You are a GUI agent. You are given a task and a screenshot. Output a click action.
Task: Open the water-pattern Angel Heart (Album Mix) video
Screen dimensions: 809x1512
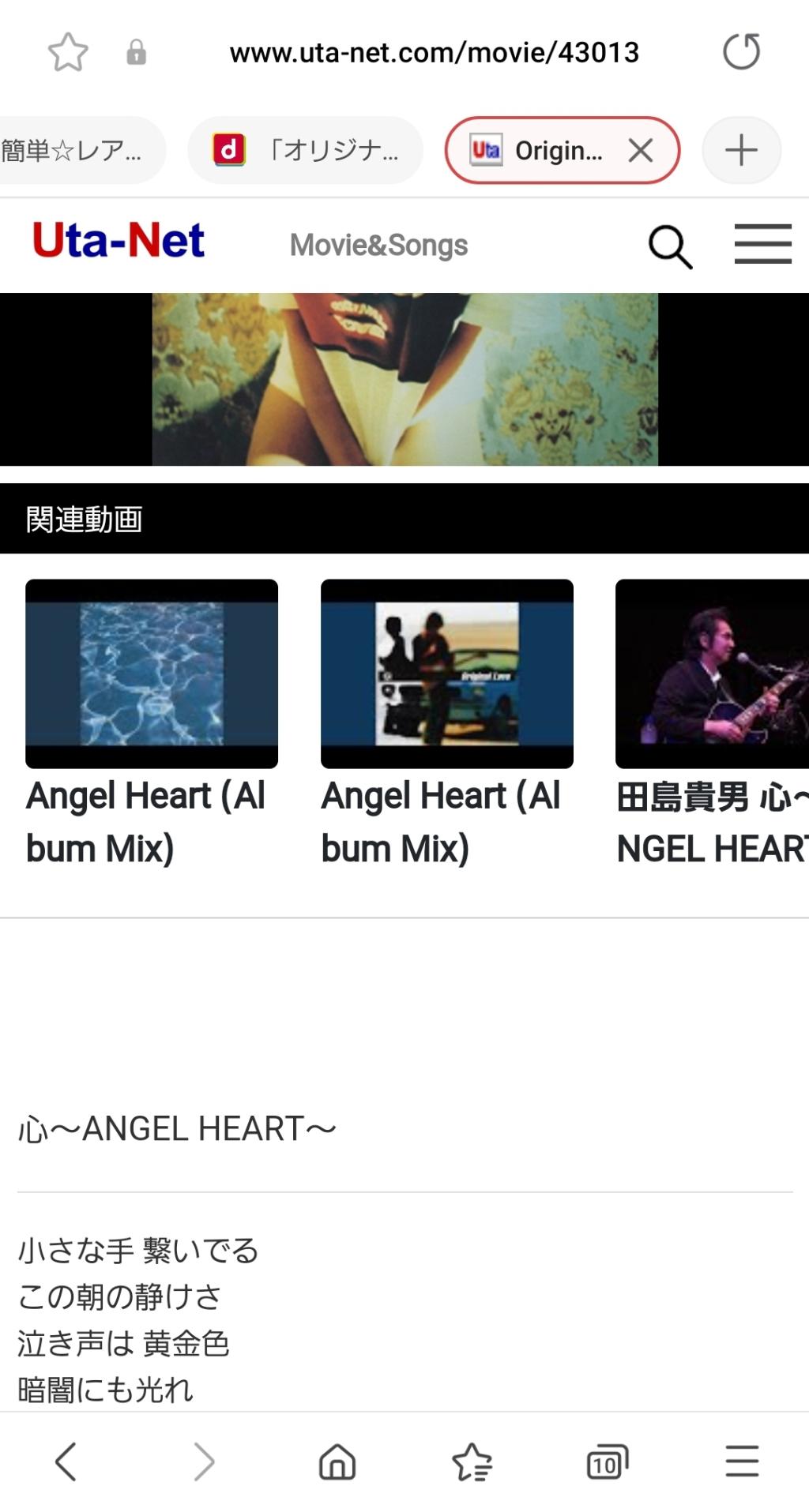(x=152, y=673)
